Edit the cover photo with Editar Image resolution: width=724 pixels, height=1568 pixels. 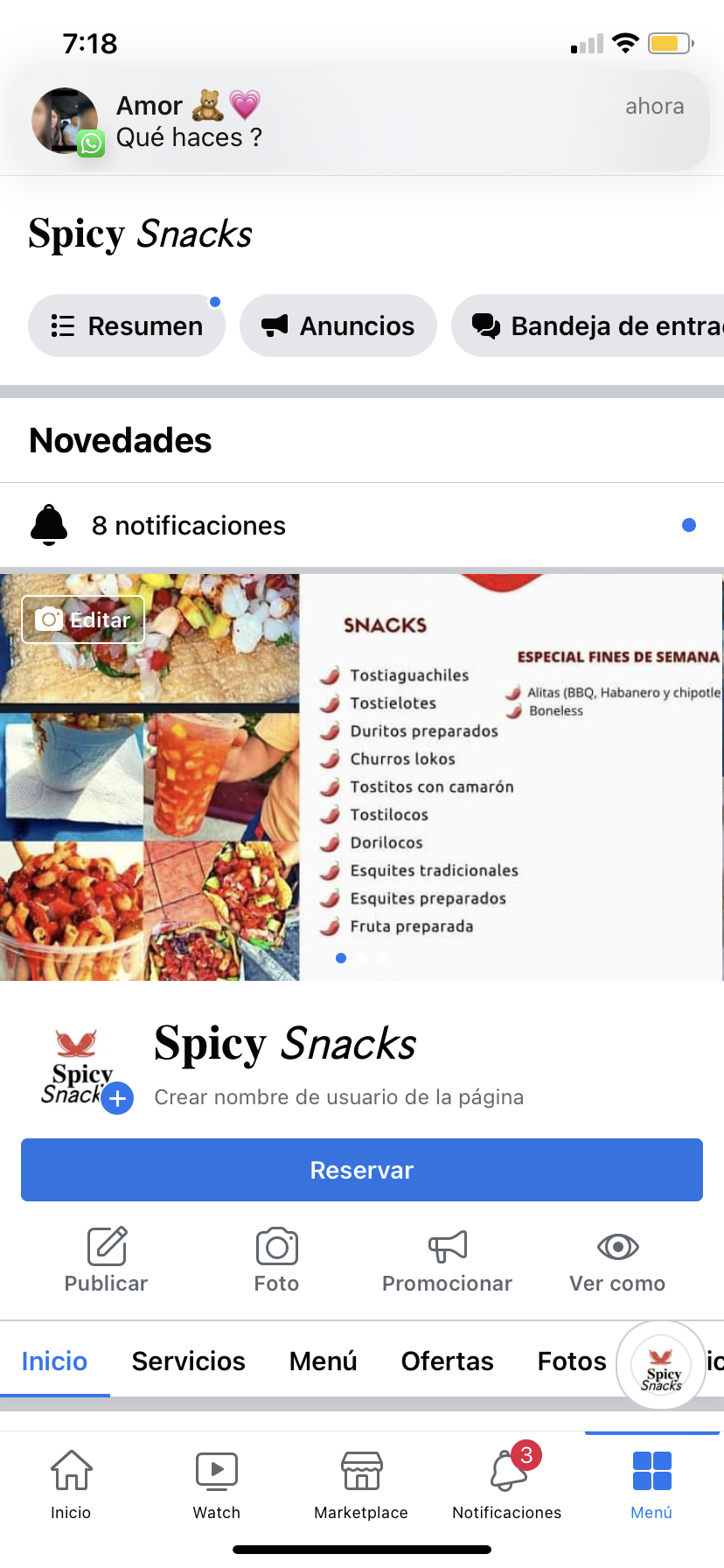click(83, 619)
